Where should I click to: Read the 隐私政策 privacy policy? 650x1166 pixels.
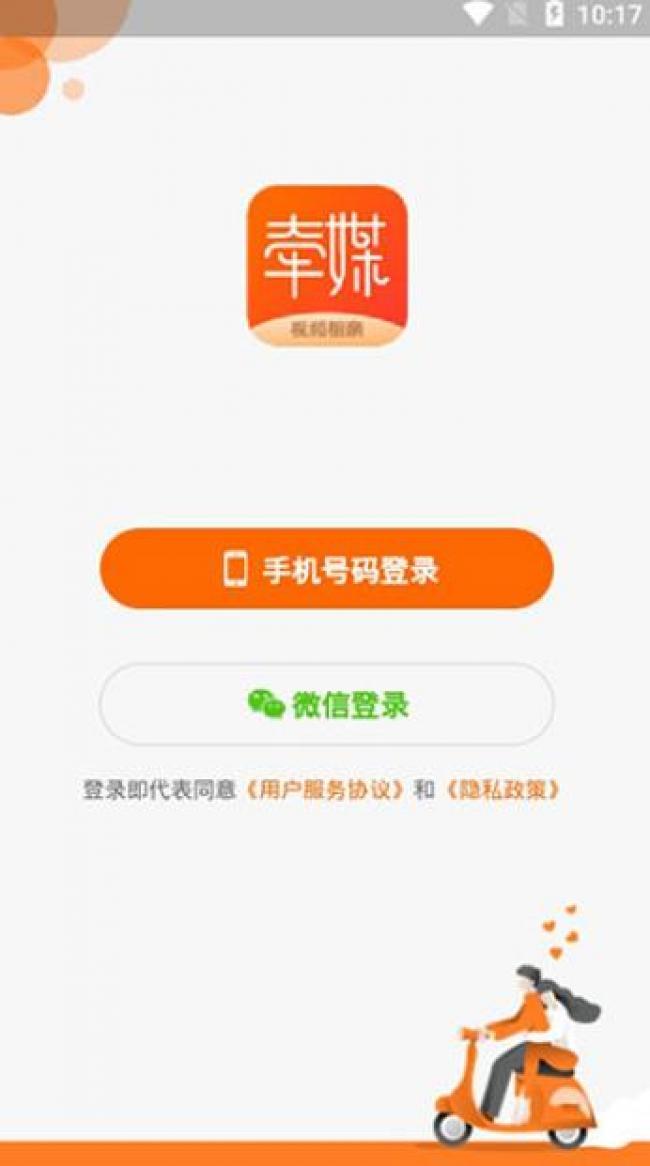(502, 790)
